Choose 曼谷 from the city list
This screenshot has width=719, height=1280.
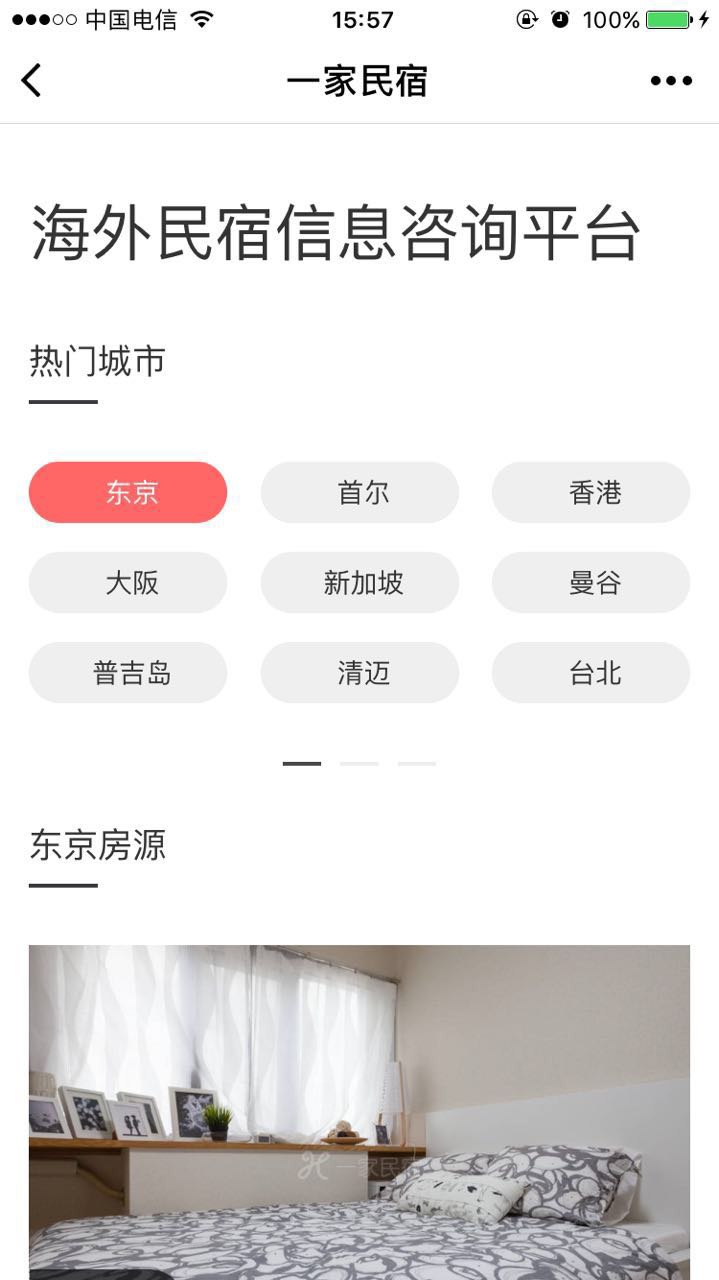[591, 582]
